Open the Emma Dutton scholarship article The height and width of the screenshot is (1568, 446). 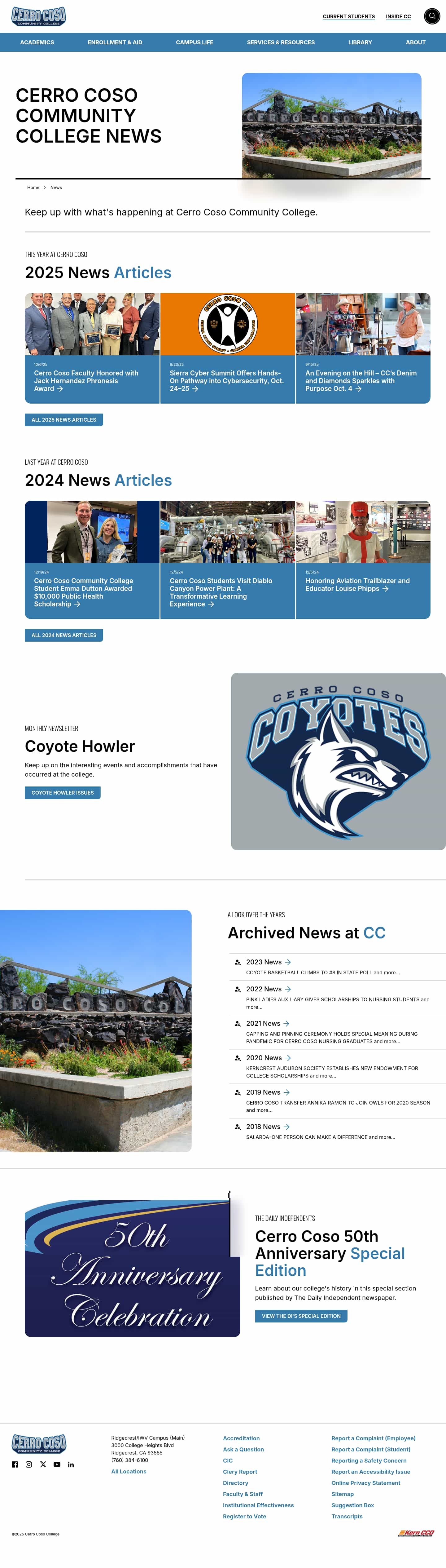tap(83, 592)
